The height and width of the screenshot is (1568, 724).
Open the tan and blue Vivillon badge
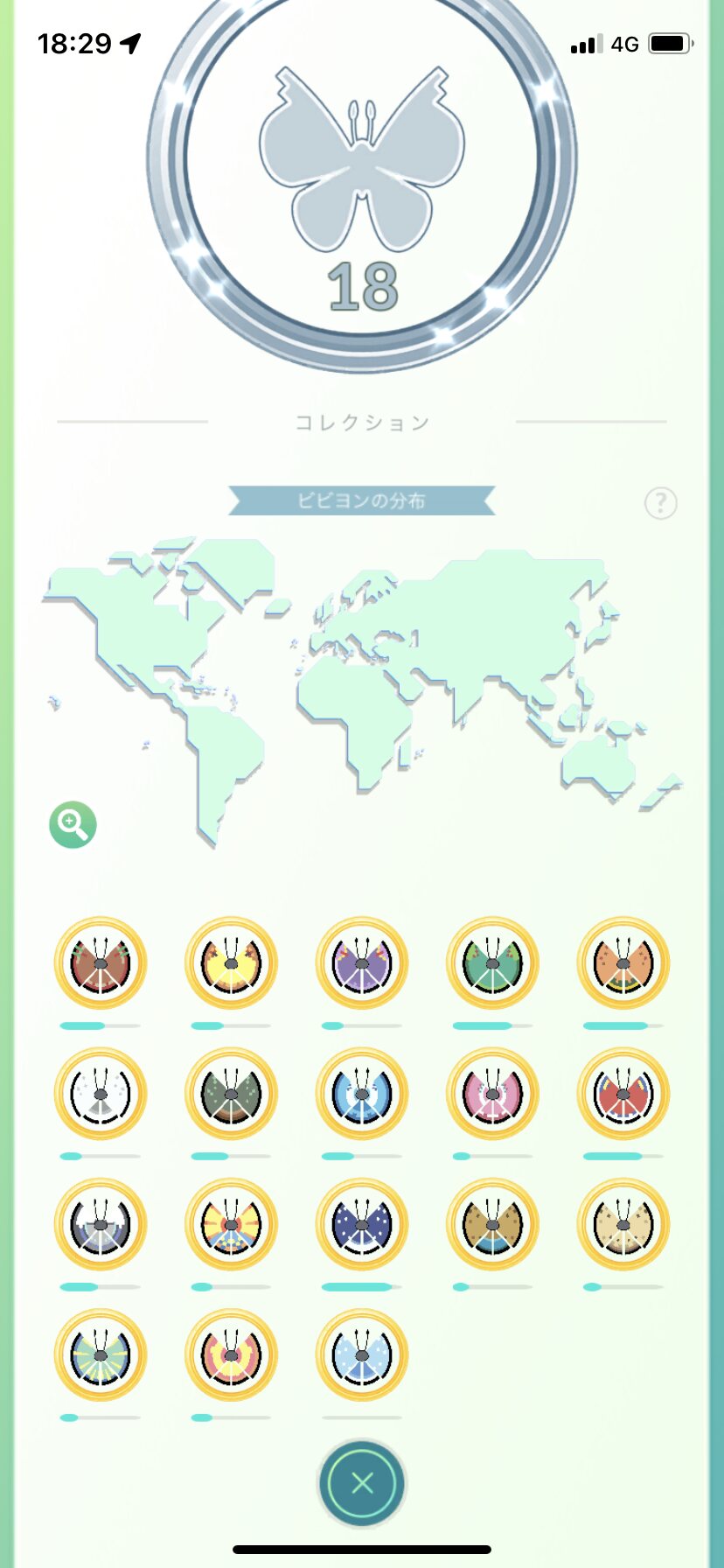(492, 1224)
